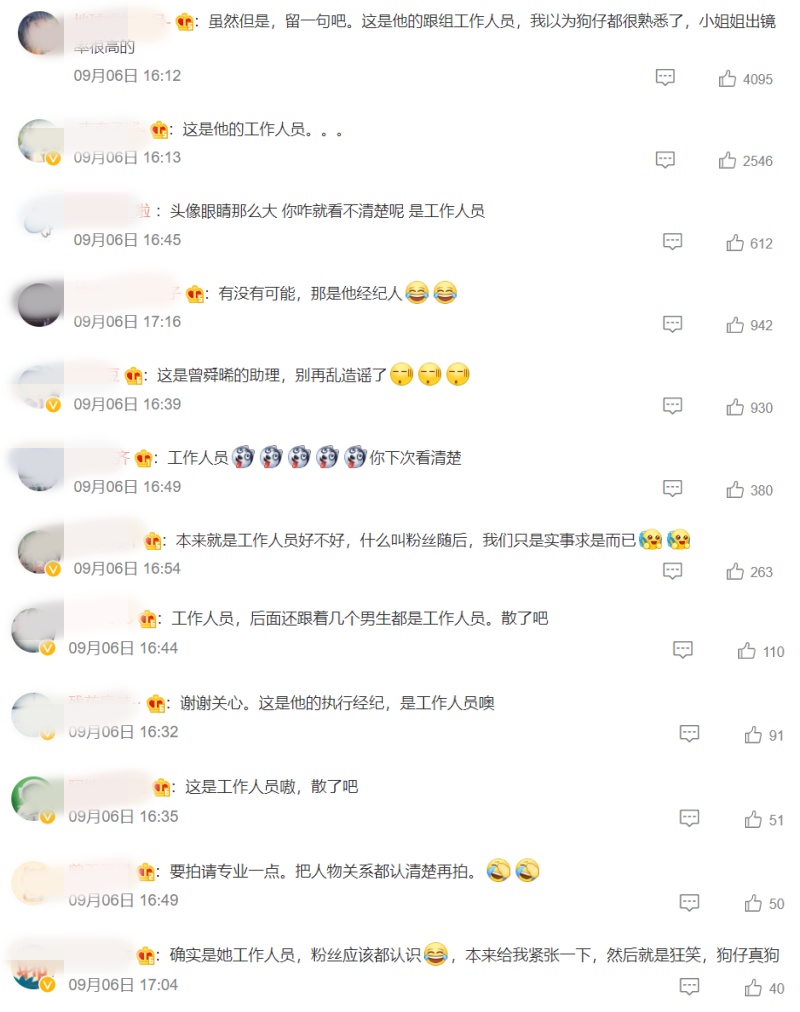
Task: Like the comment about 曾舜晞的助理
Action: (735, 407)
